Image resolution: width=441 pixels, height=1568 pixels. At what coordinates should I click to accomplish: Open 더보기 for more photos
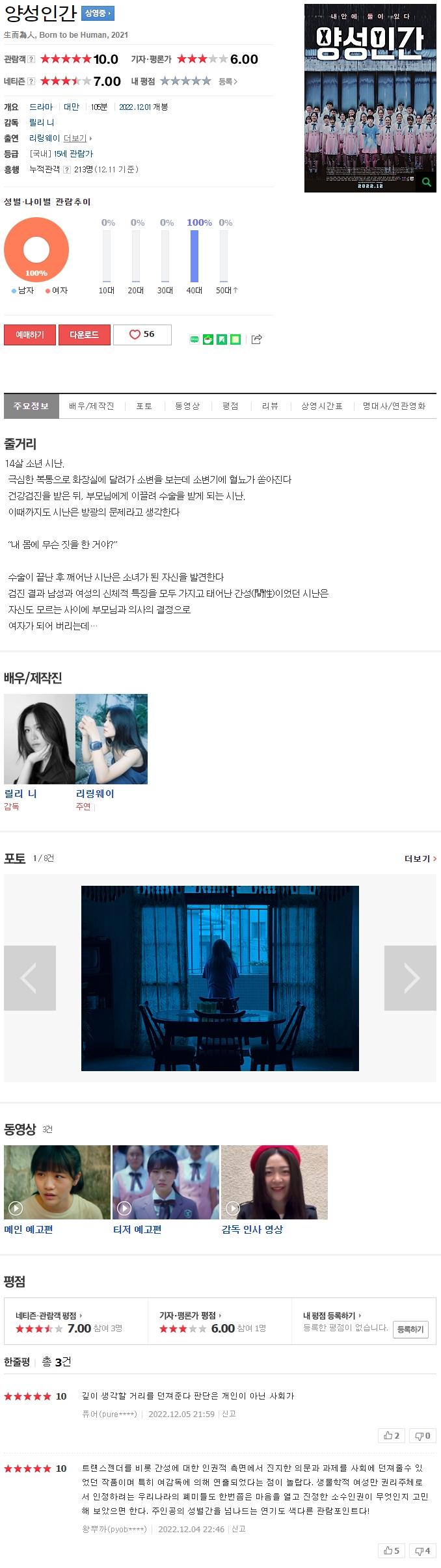coord(420,858)
